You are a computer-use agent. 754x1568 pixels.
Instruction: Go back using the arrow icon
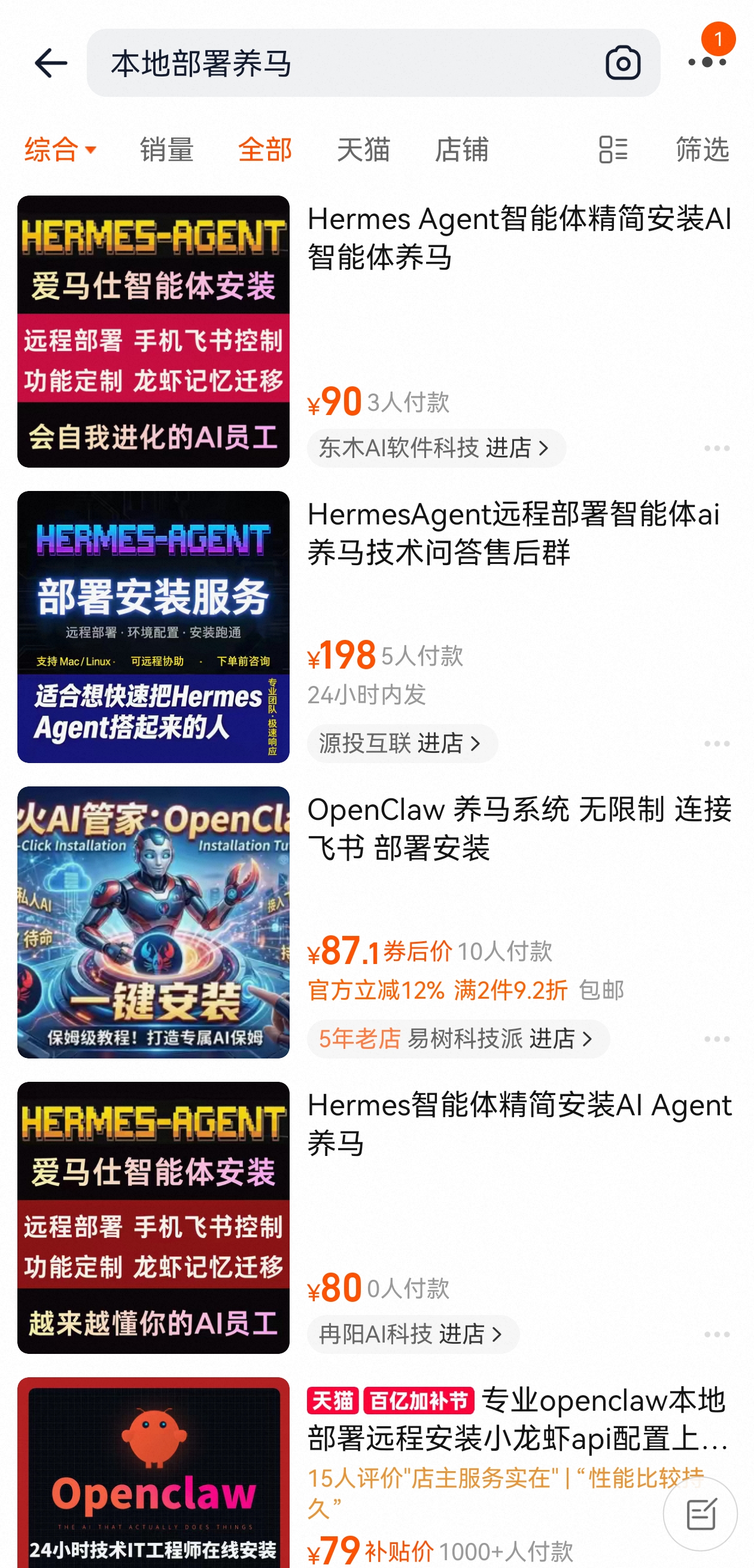click(50, 63)
